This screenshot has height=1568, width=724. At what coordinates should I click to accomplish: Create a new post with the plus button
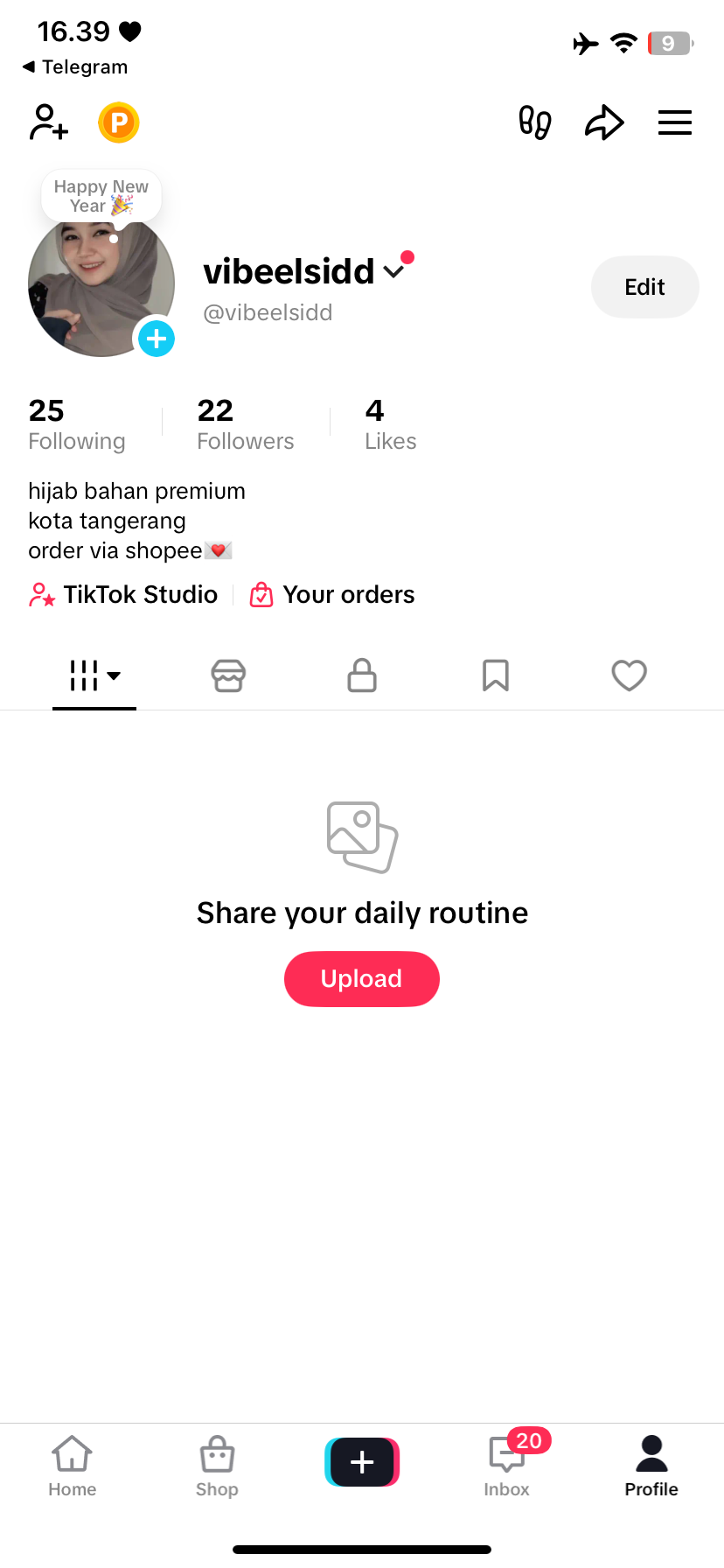tap(362, 1462)
